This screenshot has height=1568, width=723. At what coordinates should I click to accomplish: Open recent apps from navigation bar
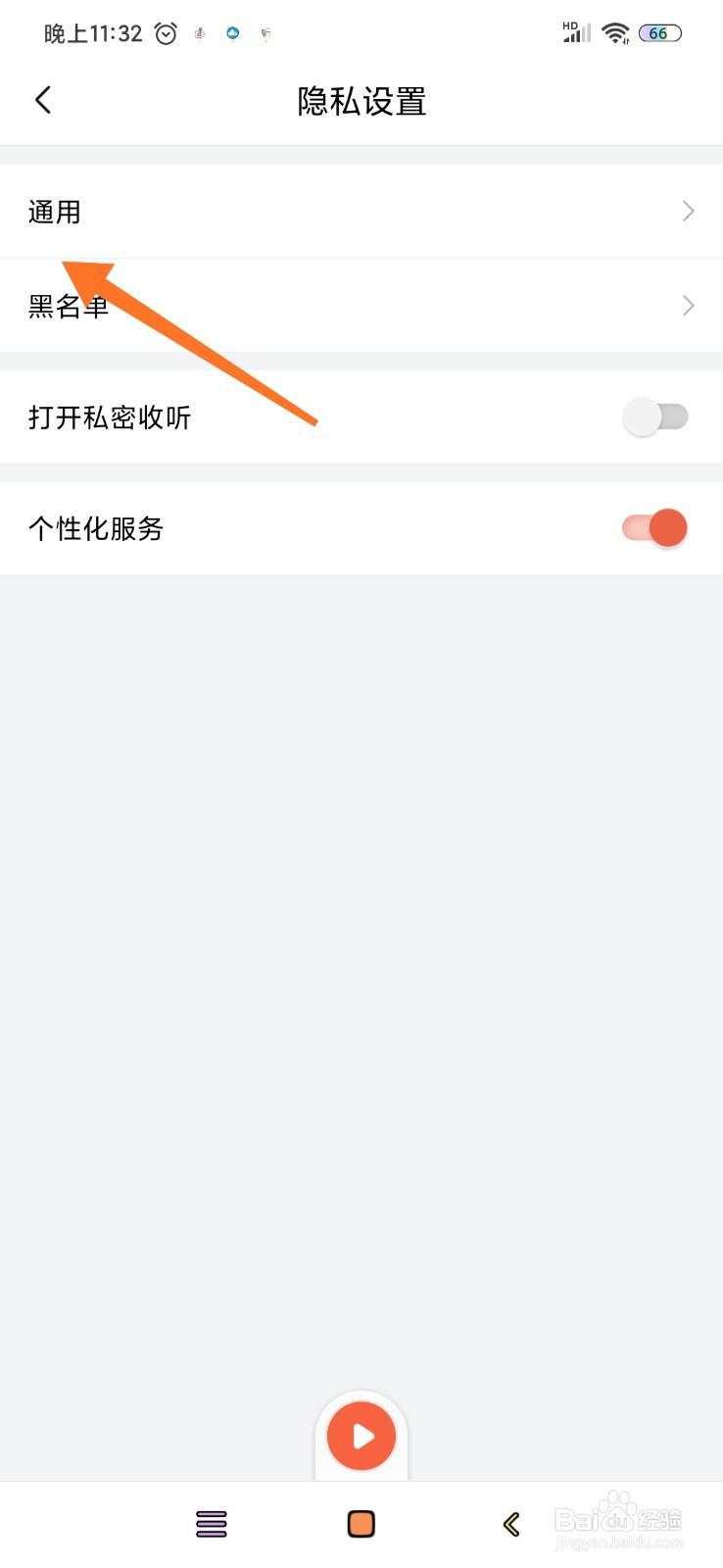212,1524
